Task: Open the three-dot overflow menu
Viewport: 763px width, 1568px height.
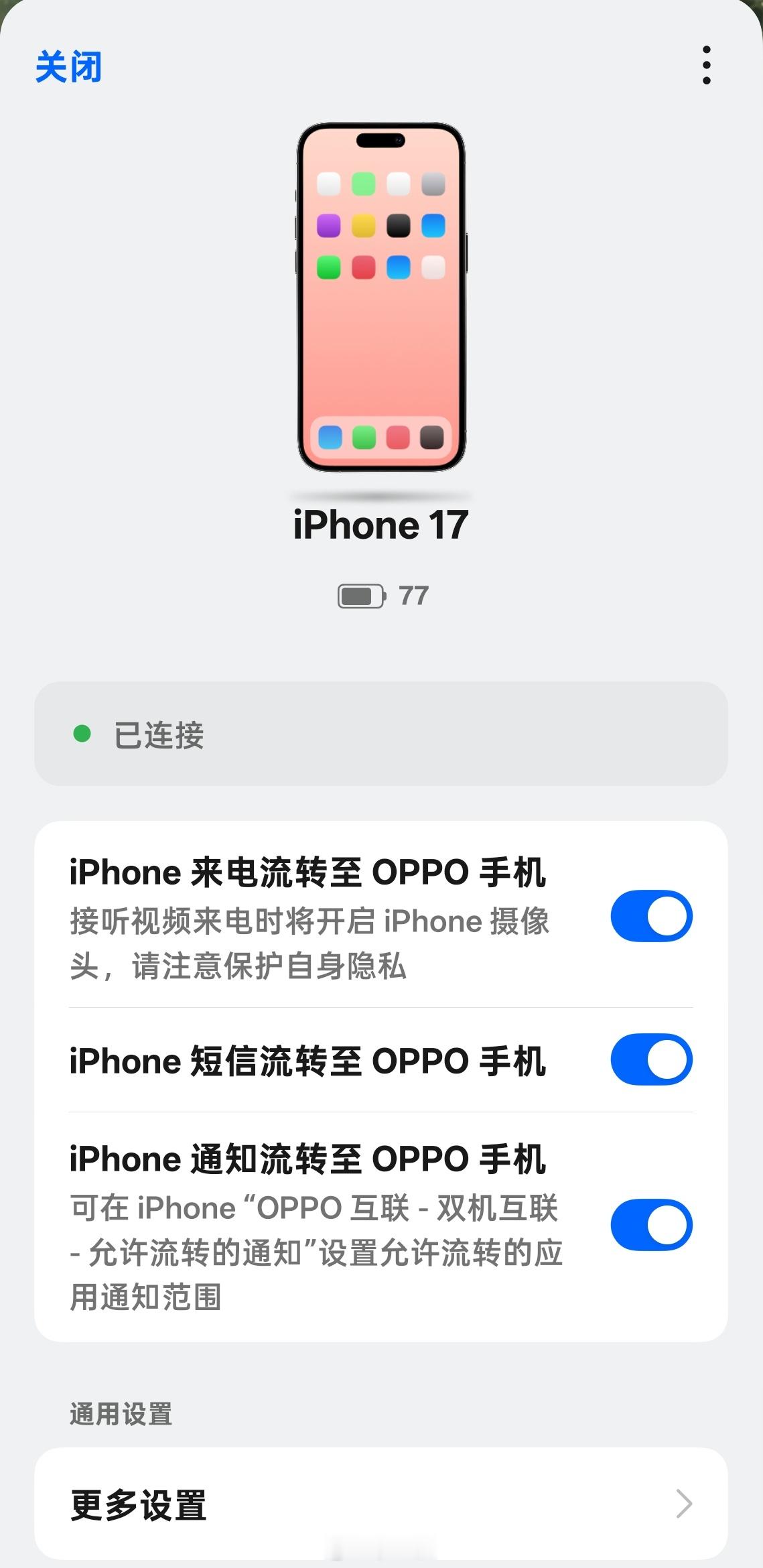Action: point(706,67)
